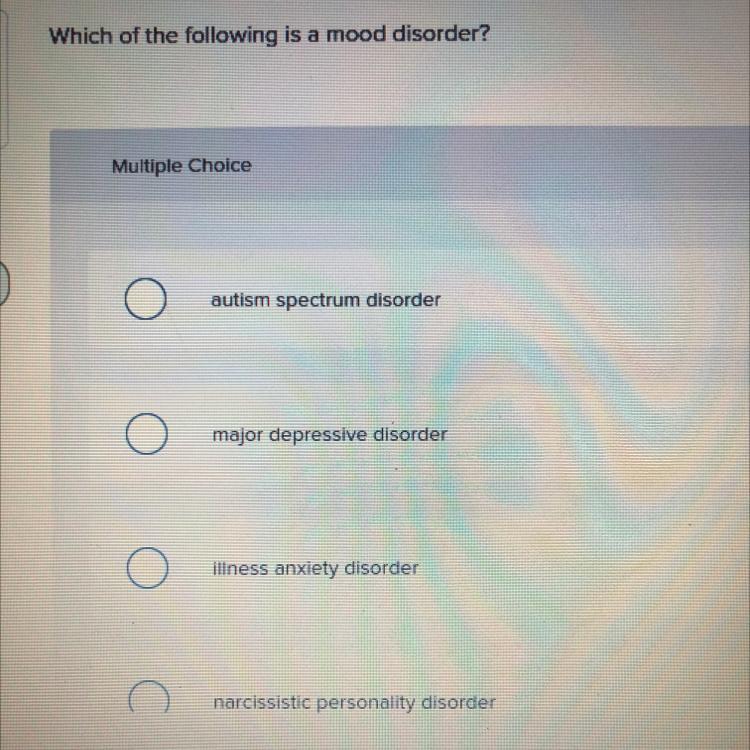Image resolution: width=750 pixels, height=750 pixels.
Task: Pick the illness anxiety disorder answer
Action: pyautogui.click(x=146, y=569)
